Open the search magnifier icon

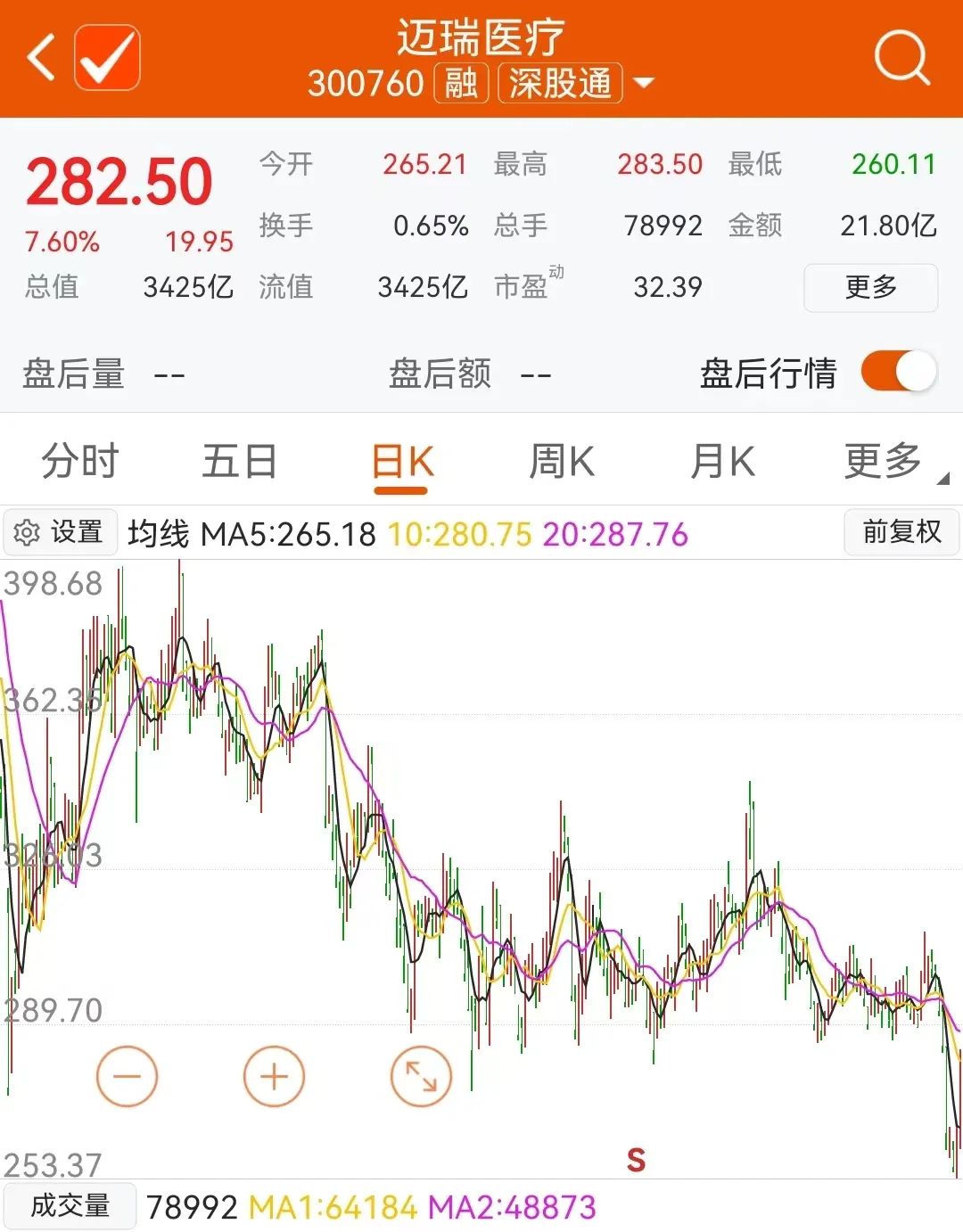point(901,58)
